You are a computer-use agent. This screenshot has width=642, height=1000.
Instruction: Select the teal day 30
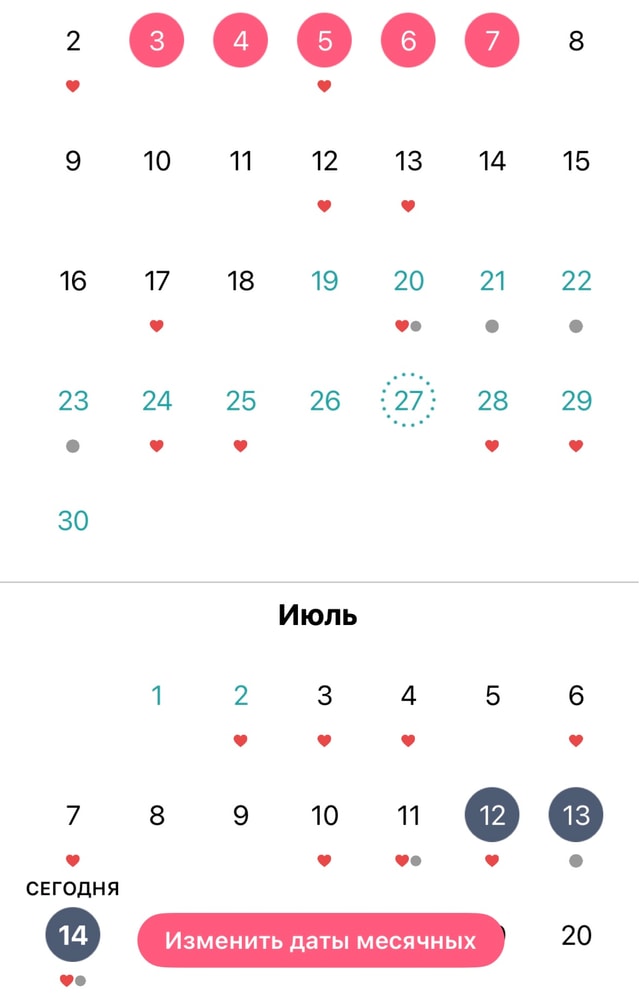point(73,520)
